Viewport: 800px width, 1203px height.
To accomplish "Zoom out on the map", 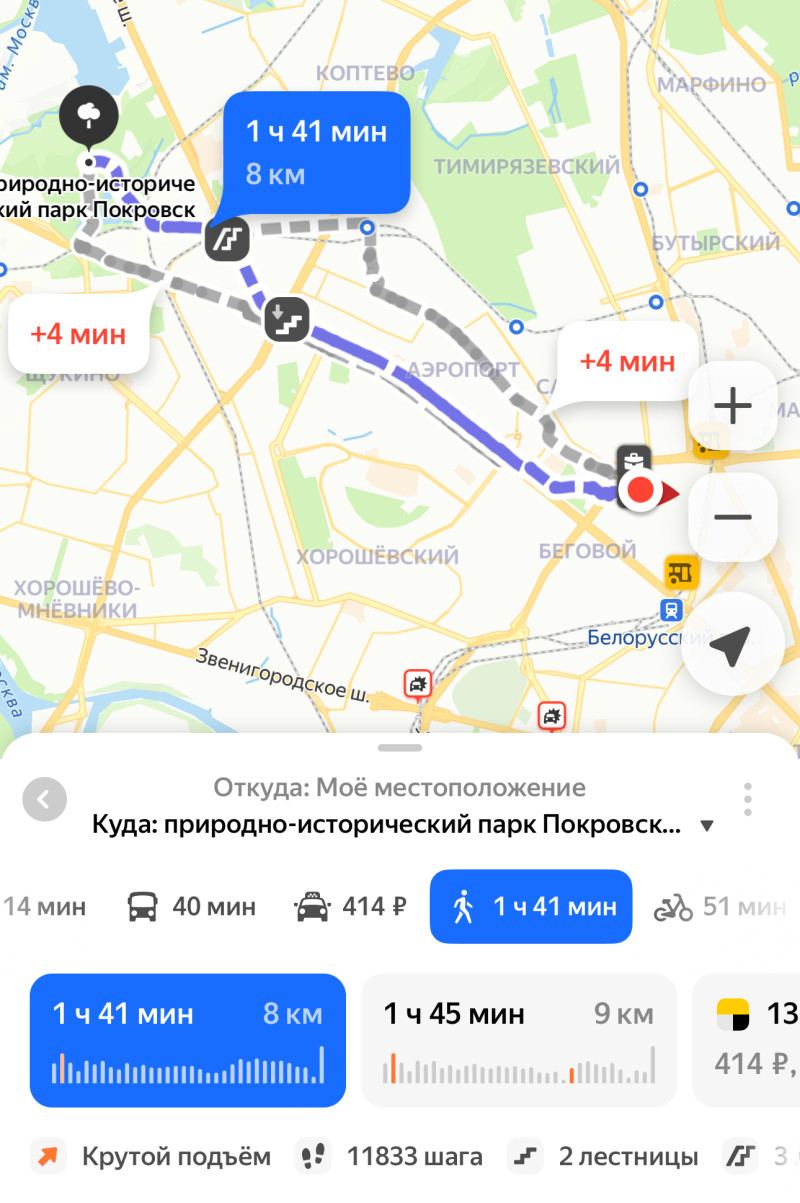I will [x=733, y=516].
